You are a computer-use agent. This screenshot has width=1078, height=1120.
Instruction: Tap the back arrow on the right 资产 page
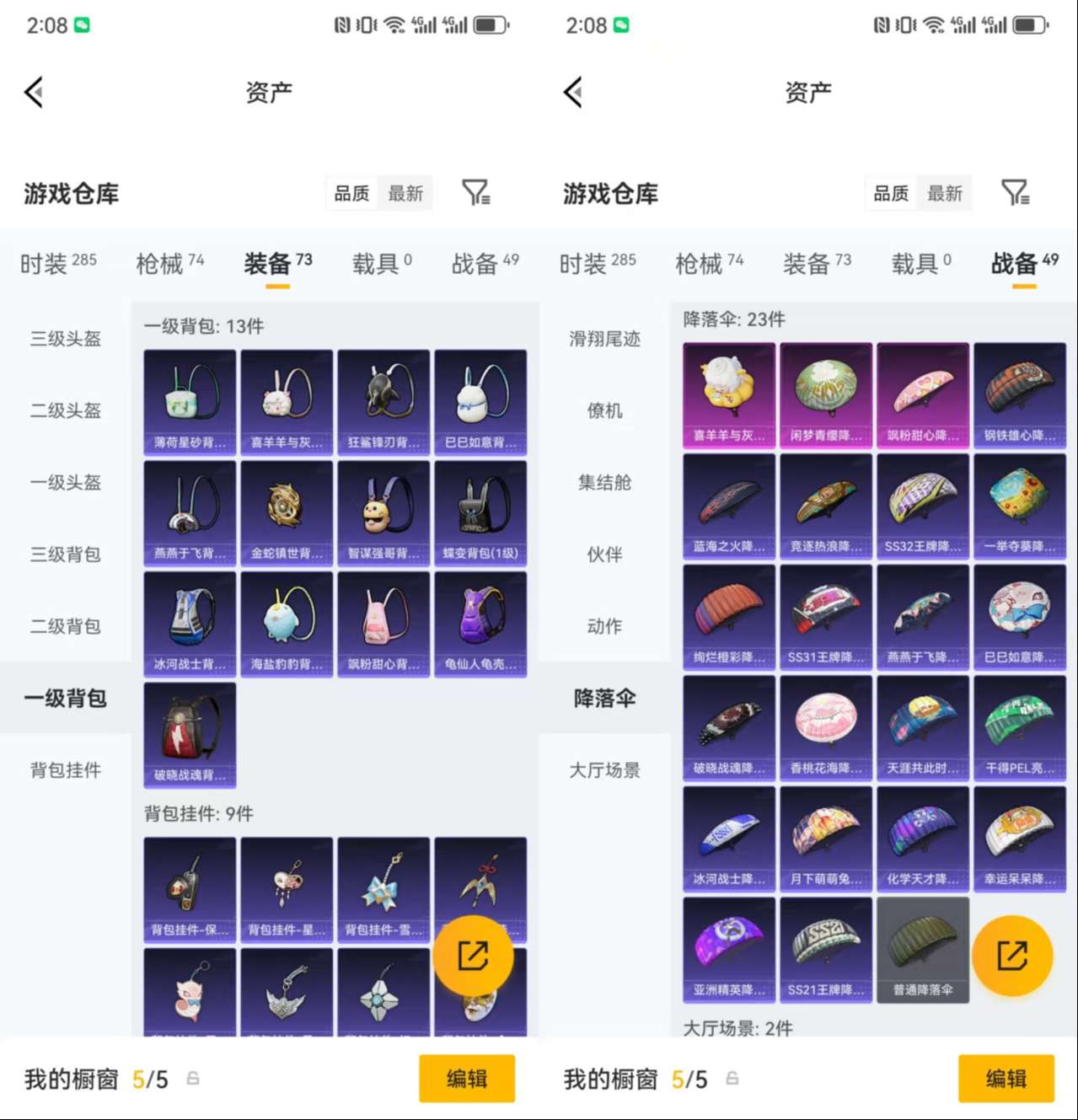(573, 93)
